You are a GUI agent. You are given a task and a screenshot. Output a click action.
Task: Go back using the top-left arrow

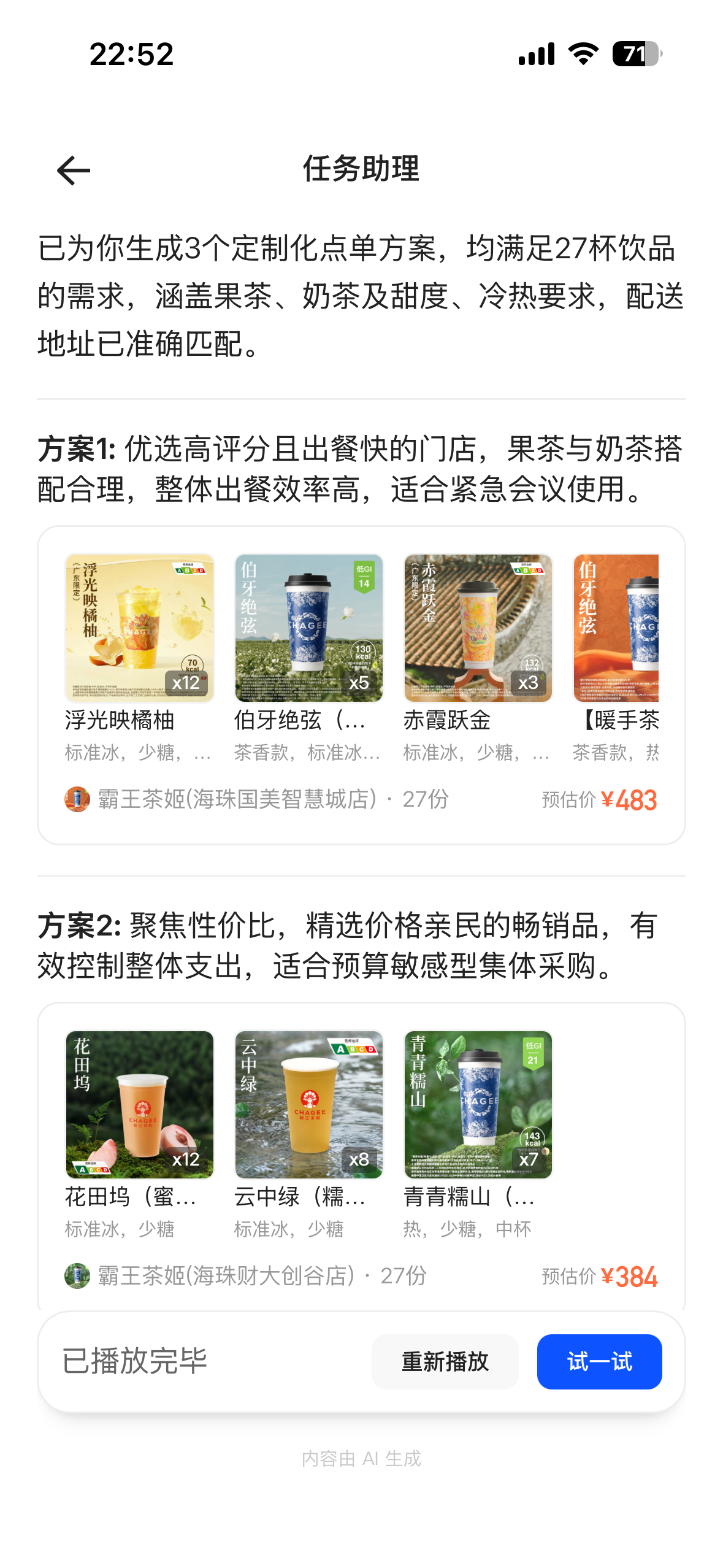tap(74, 170)
